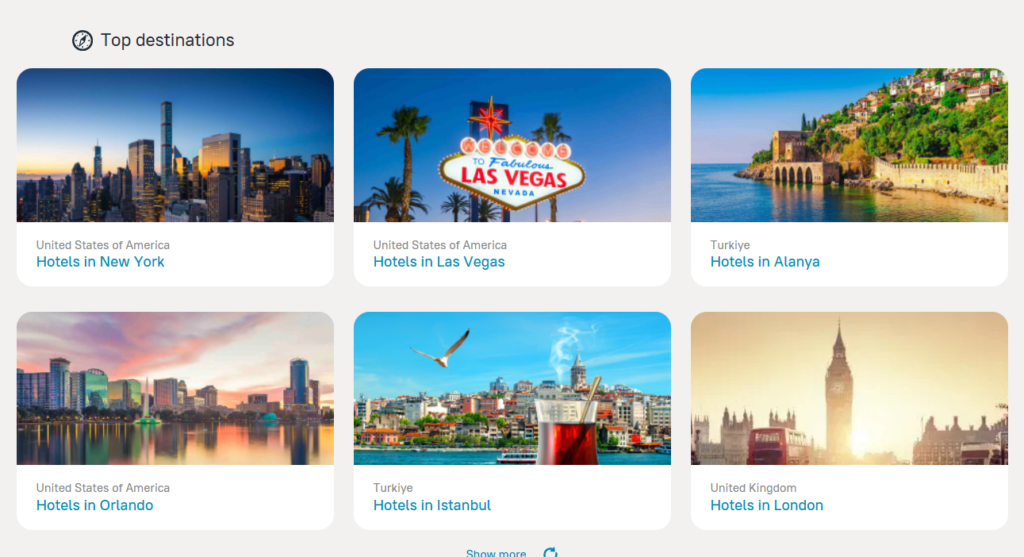This screenshot has height=557, width=1024.
Task: Tap Show more to load more destinations
Action: click(x=511, y=552)
